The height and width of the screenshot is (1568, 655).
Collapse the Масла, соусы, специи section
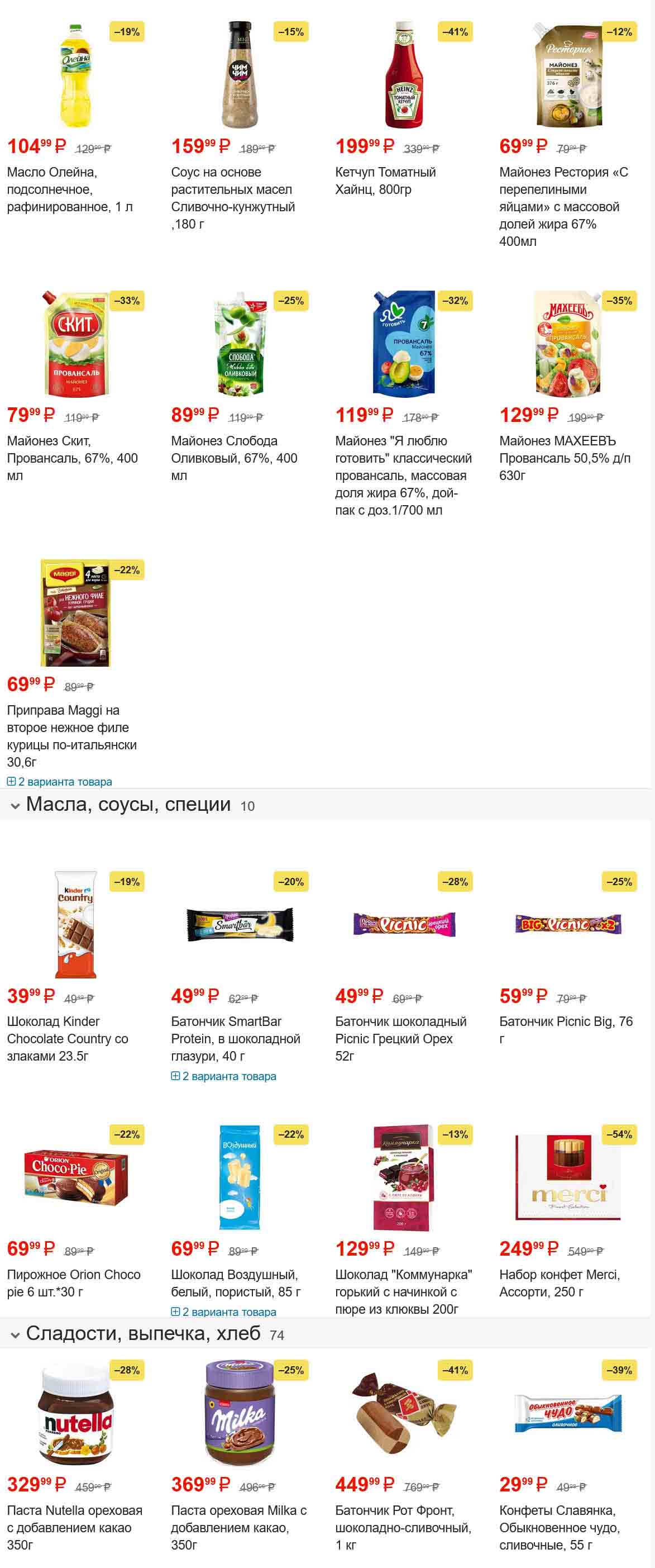tap(15, 805)
